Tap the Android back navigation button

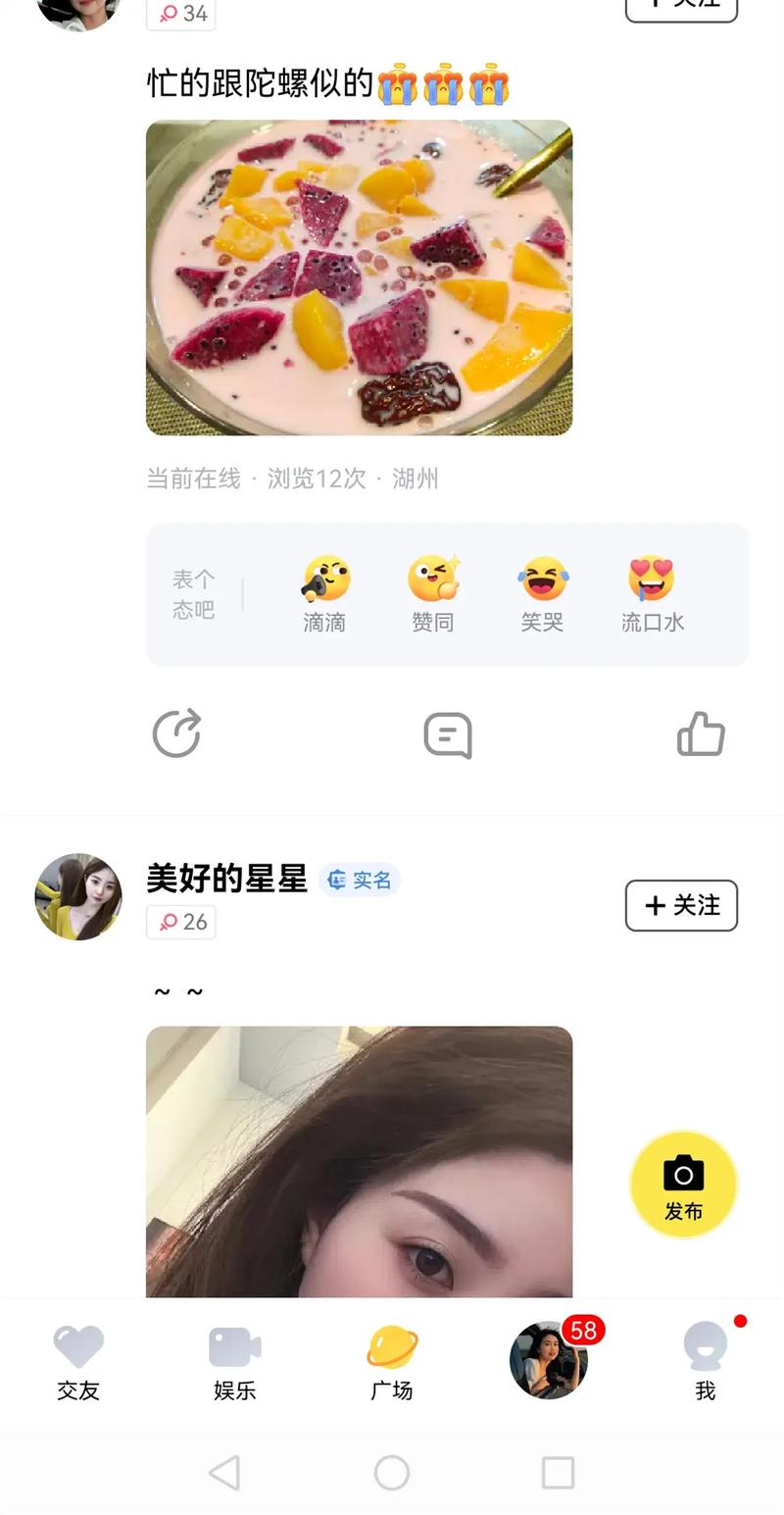[x=224, y=1472]
